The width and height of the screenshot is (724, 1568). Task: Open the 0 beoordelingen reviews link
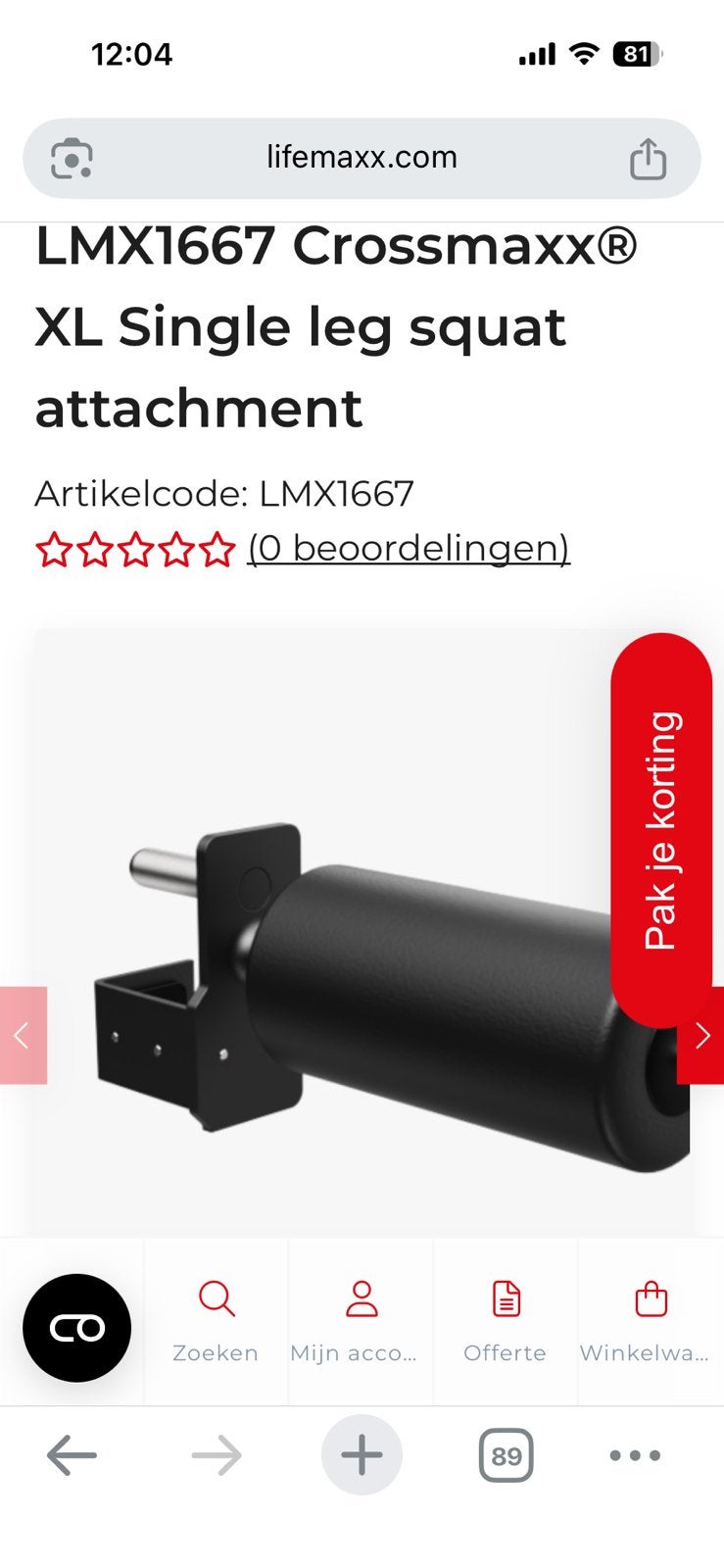point(408,548)
